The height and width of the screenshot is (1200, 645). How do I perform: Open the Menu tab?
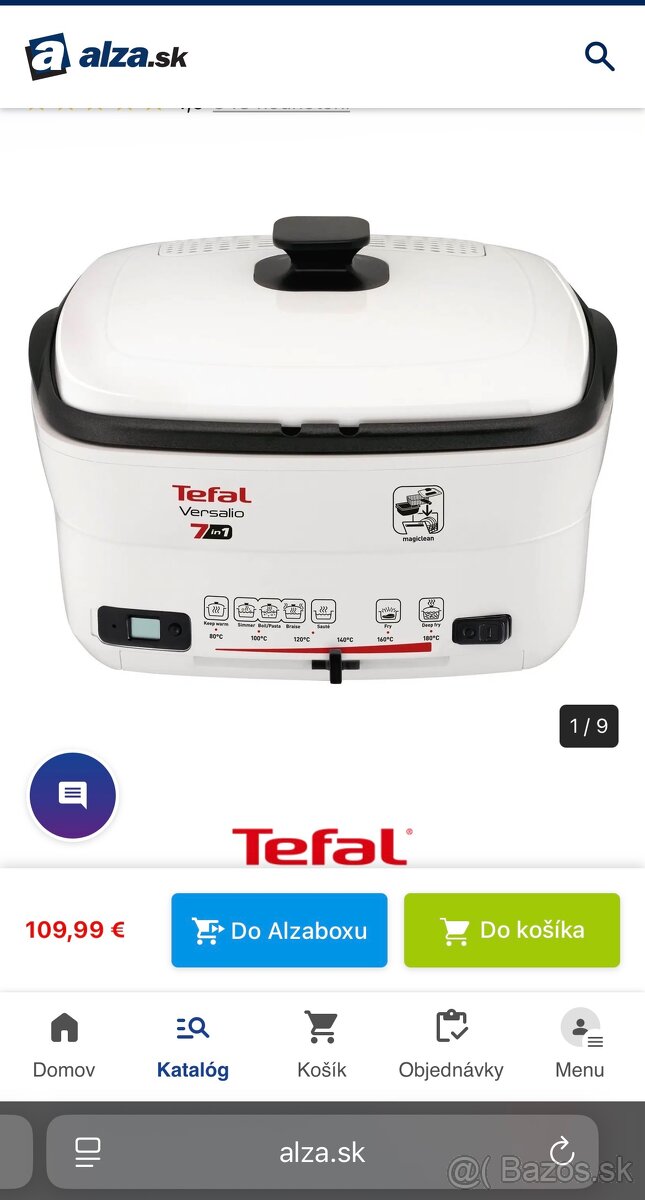[580, 1044]
